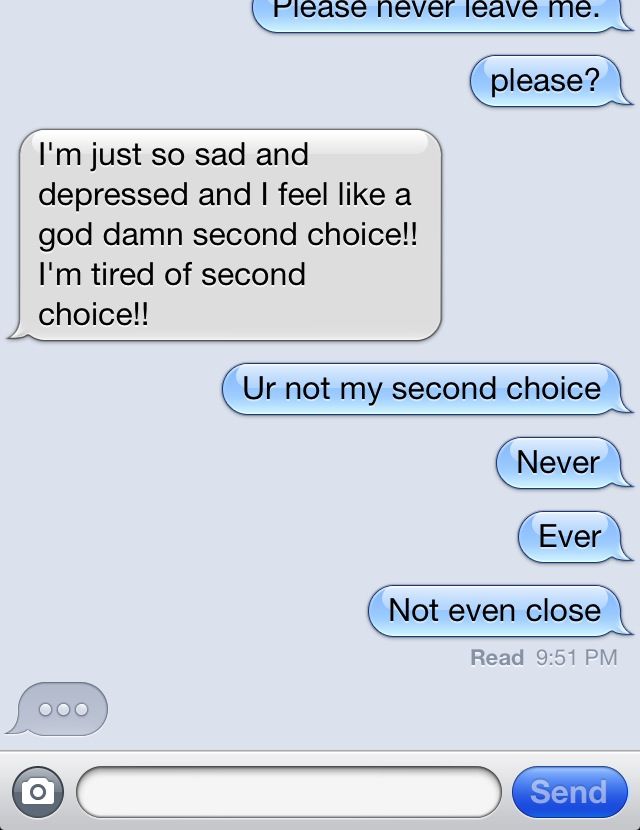Open the camera attachment button

38,792
